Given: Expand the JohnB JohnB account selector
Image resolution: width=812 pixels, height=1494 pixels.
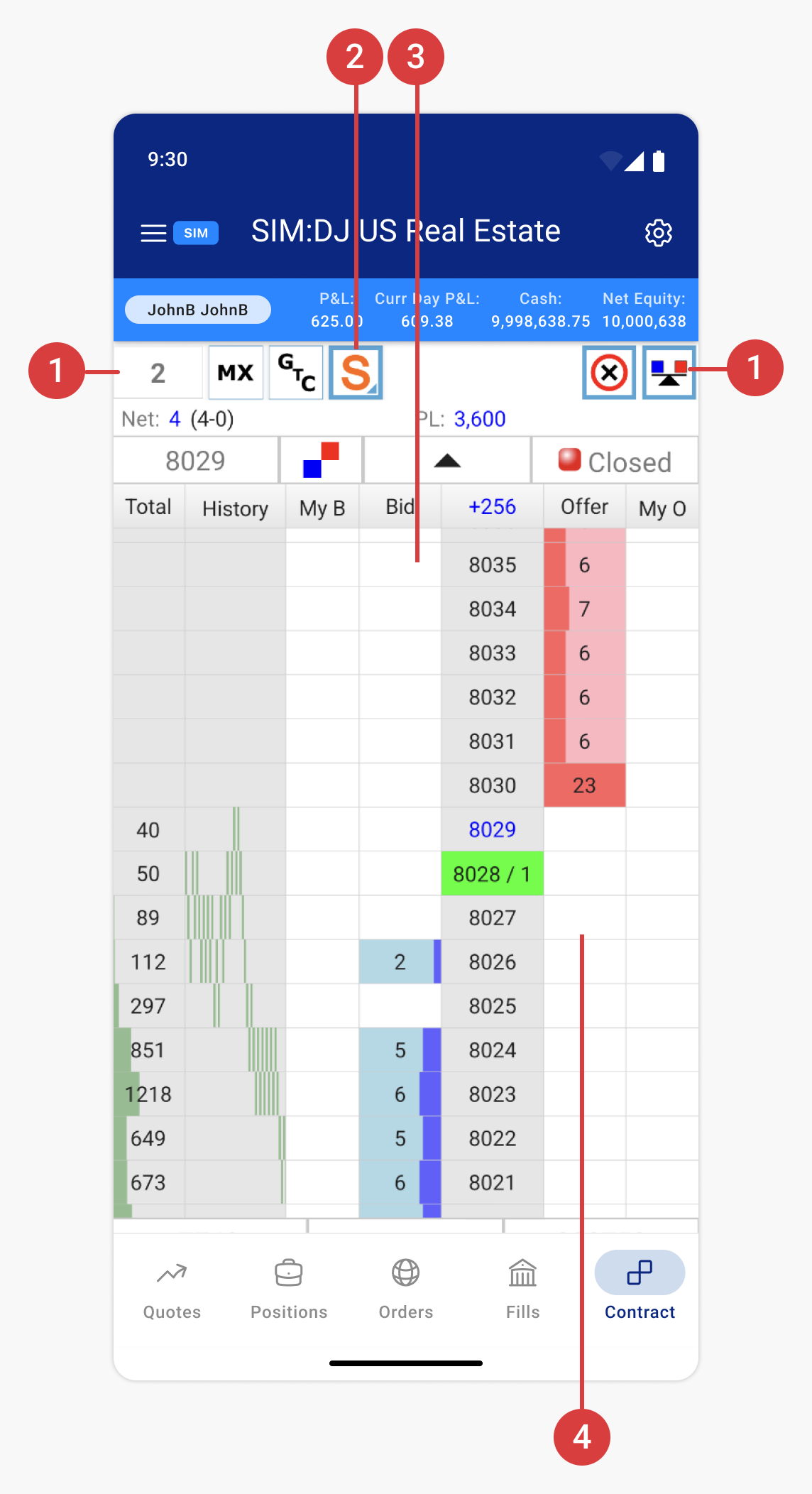Looking at the screenshot, I should (197, 309).
